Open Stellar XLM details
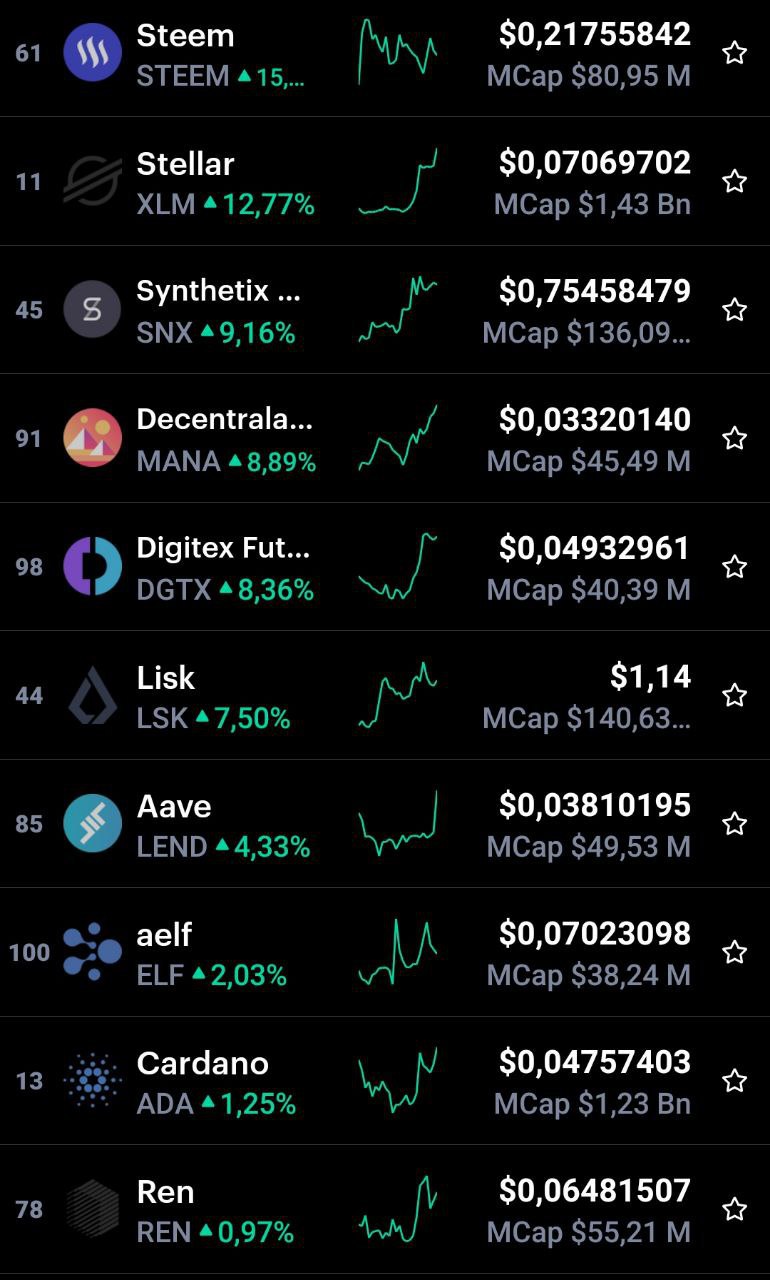 (385, 181)
